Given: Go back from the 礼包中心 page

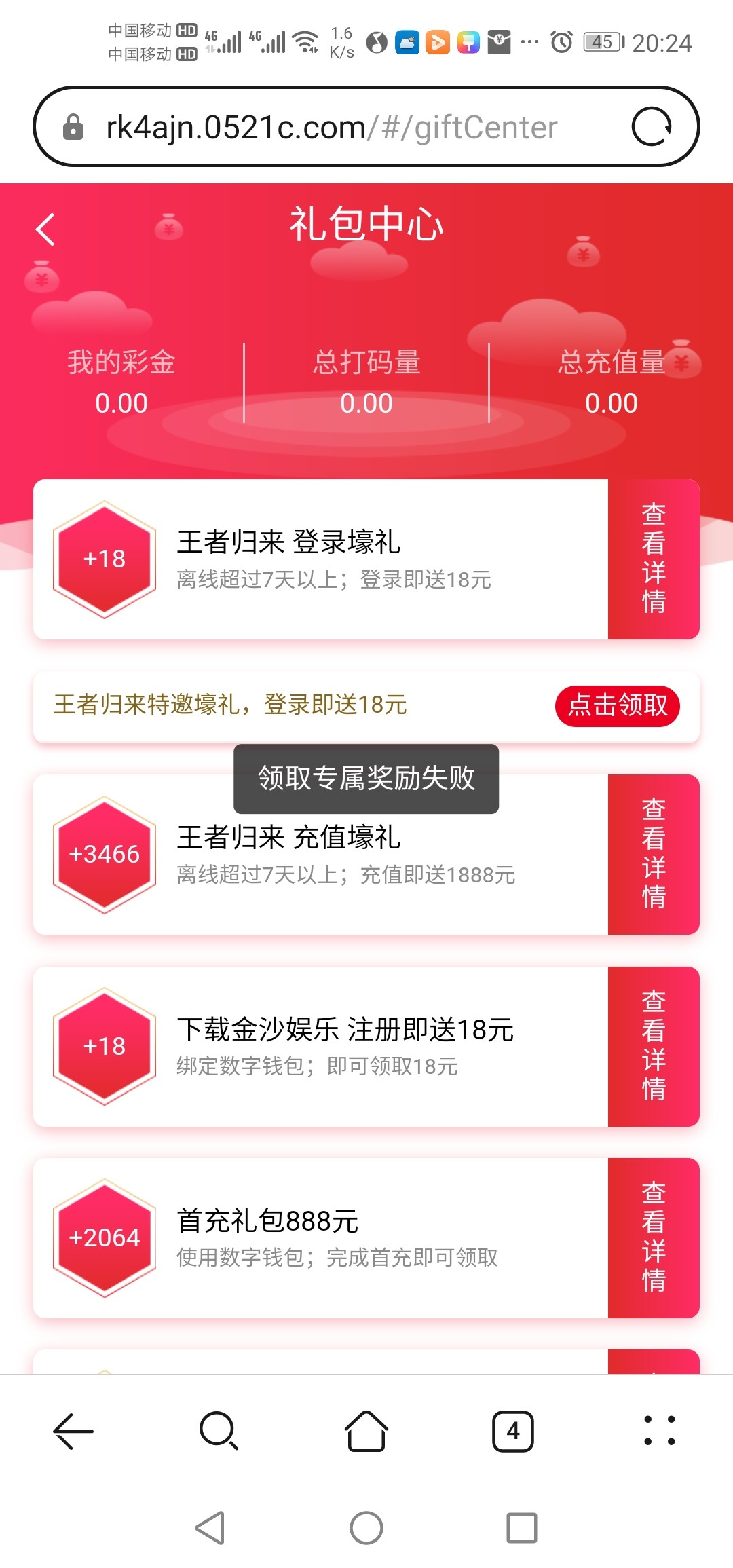Looking at the screenshot, I should pyautogui.click(x=45, y=229).
